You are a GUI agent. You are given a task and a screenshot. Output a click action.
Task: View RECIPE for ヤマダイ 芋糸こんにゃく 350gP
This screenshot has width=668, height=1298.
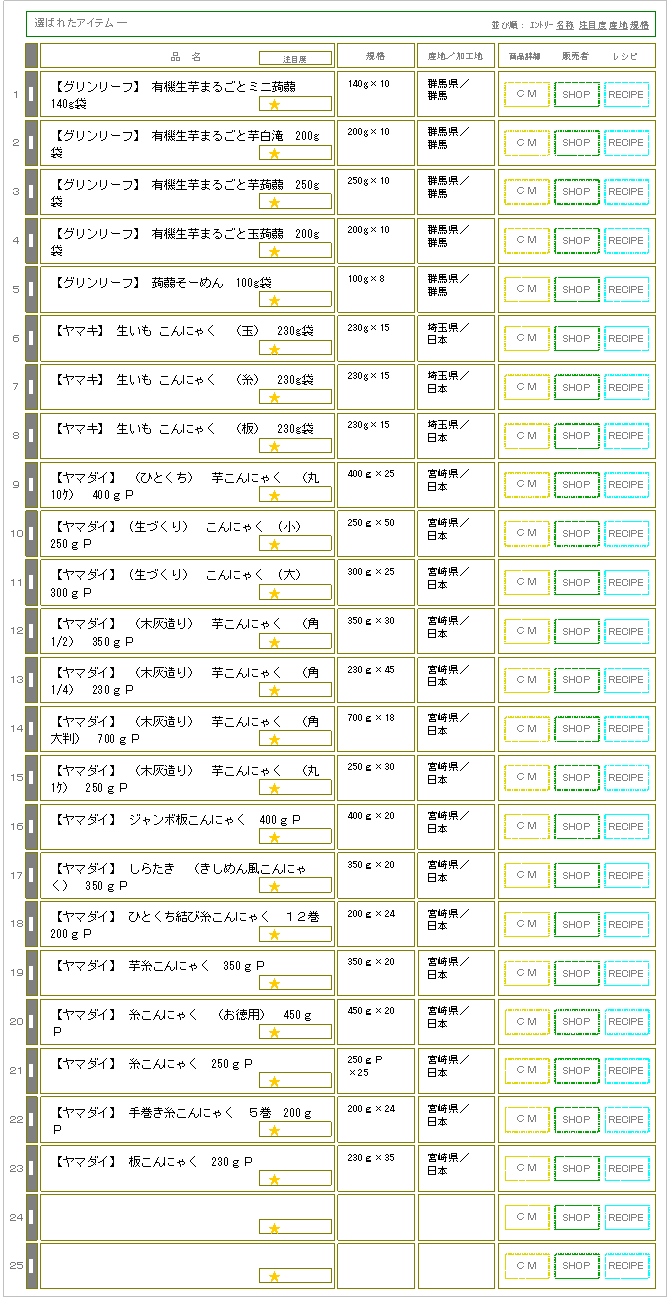(626, 974)
